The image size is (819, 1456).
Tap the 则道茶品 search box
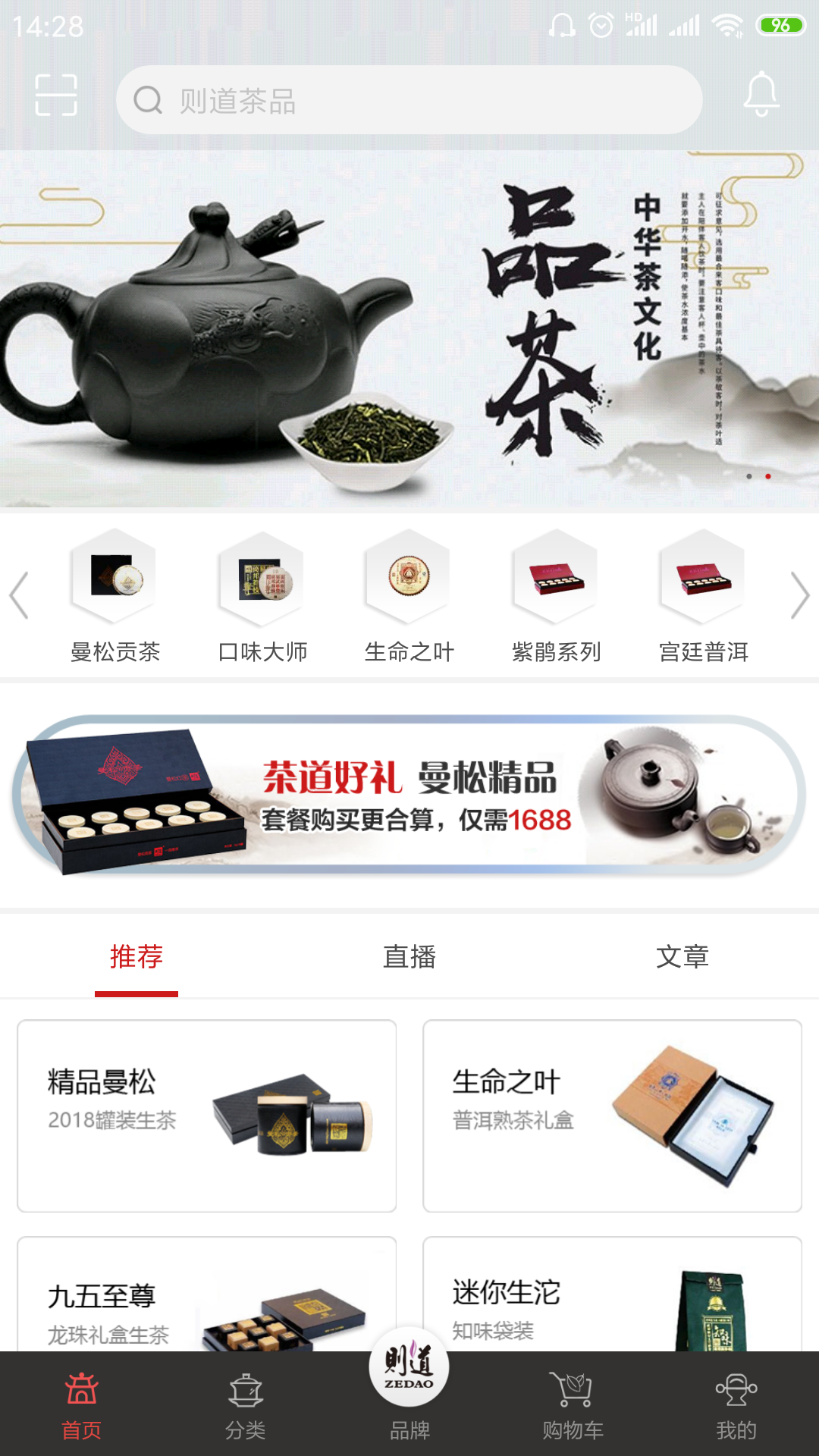click(x=409, y=100)
